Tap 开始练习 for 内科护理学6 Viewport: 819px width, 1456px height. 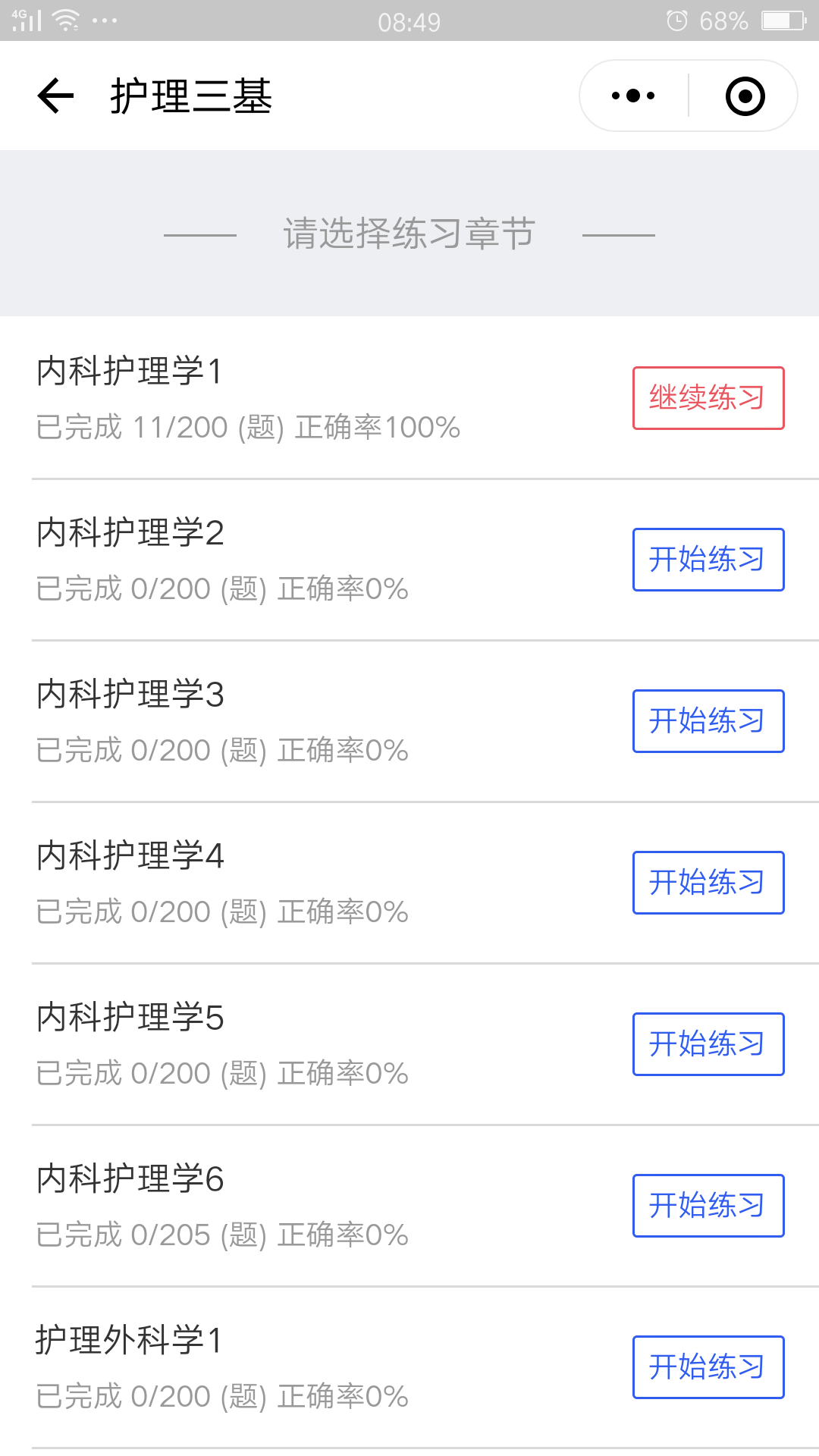point(708,1206)
